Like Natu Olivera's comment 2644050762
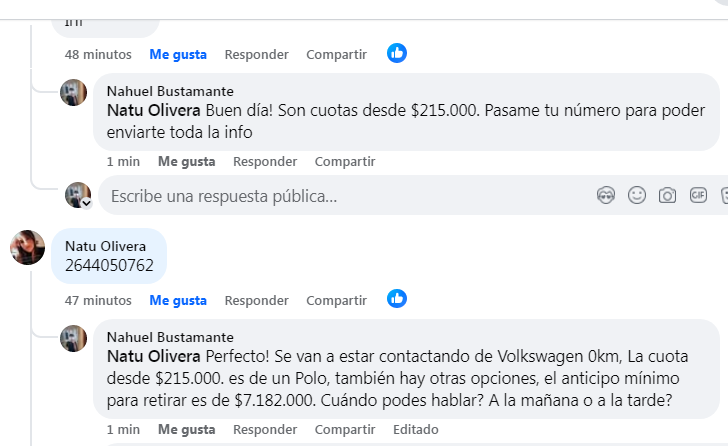This screenshot has height=446, width=728. 178,300
